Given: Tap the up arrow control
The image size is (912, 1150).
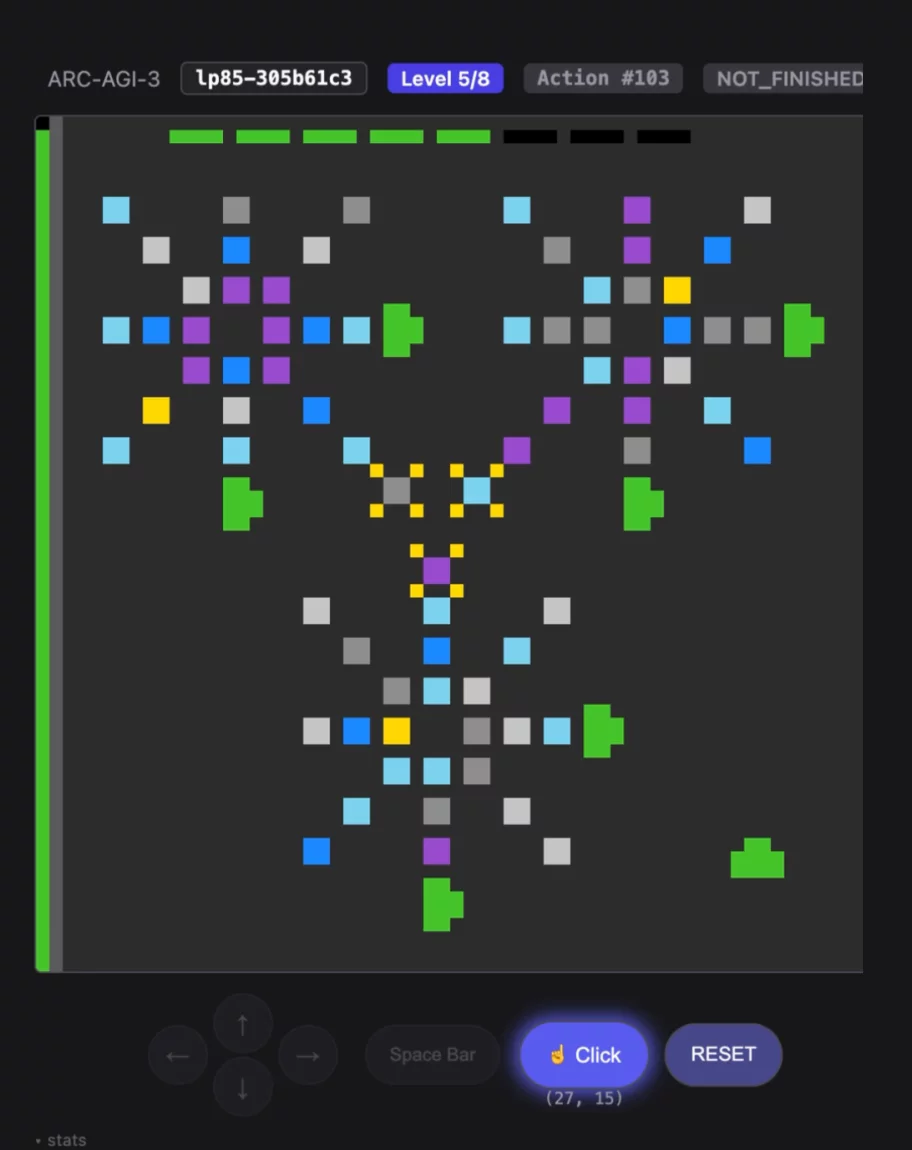Looking at the screenshot, I should tap(243, 1024).
